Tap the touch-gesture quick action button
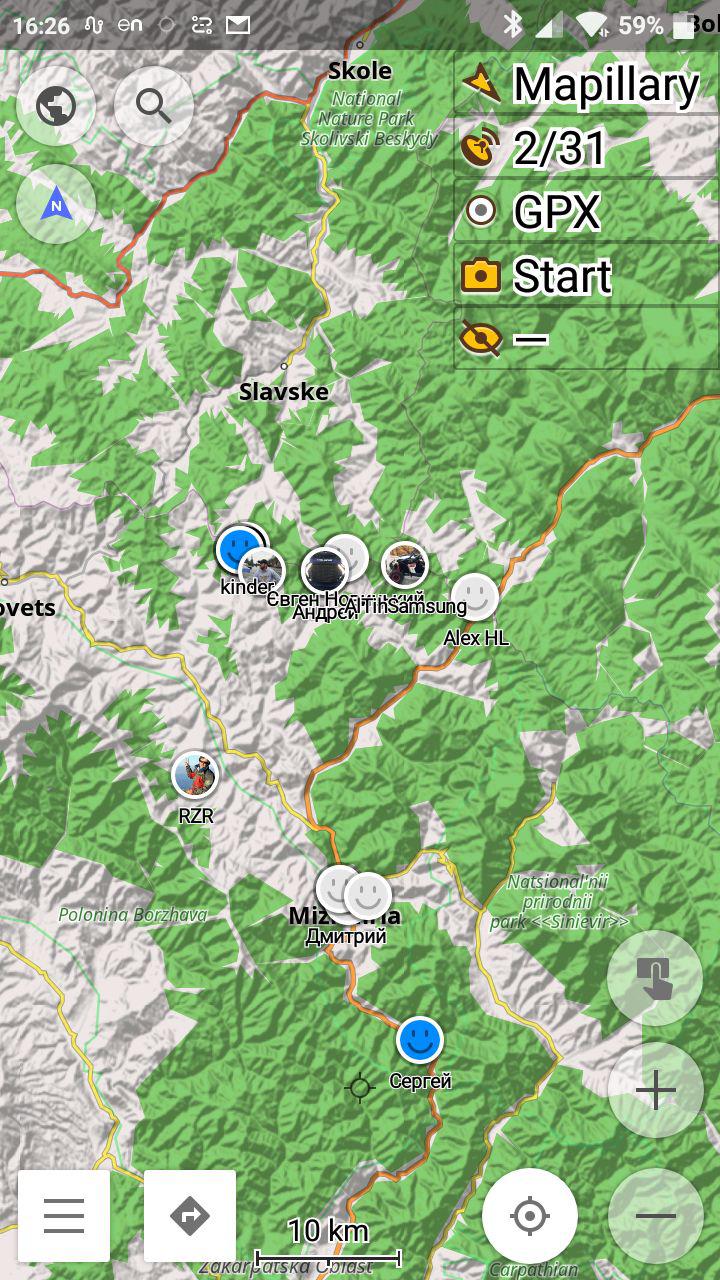The height and width of the screenshot is (1280, 720). [656, 978]
